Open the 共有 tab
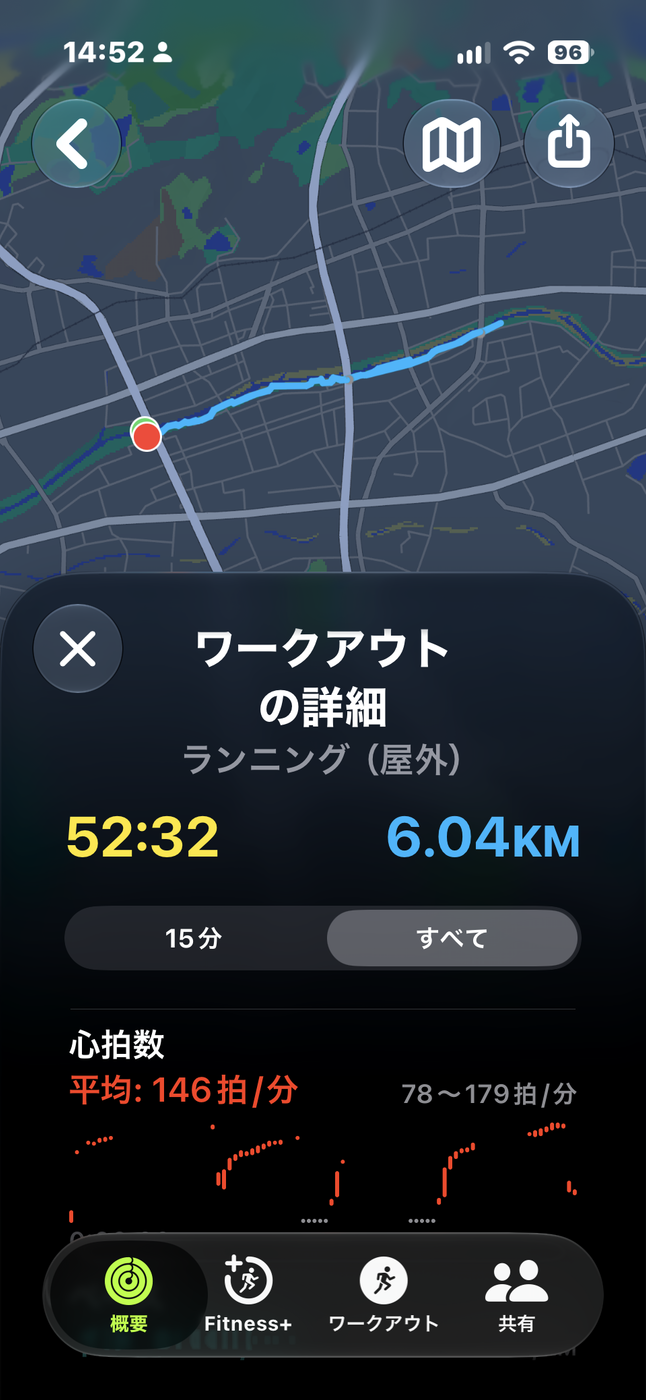Viewport: 646px width, 1400px height. pos(517,1295)
